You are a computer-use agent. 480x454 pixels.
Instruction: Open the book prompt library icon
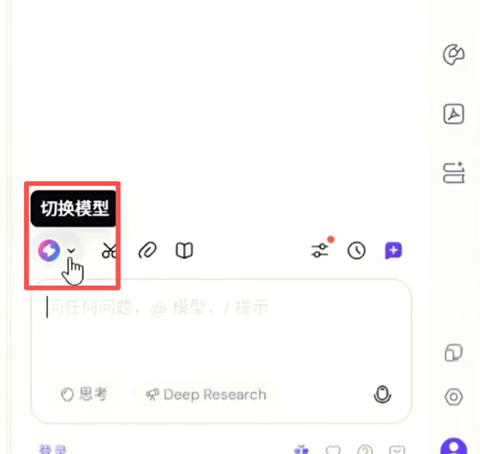[184, 250]
